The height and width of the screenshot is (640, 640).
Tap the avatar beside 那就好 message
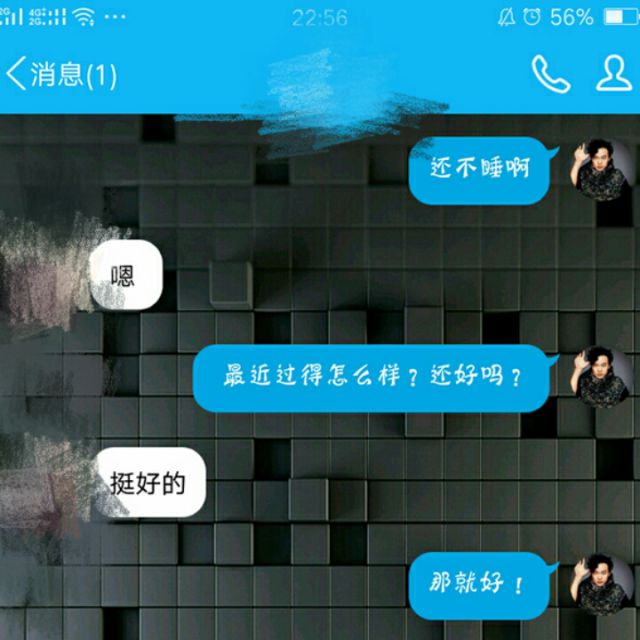602,584
